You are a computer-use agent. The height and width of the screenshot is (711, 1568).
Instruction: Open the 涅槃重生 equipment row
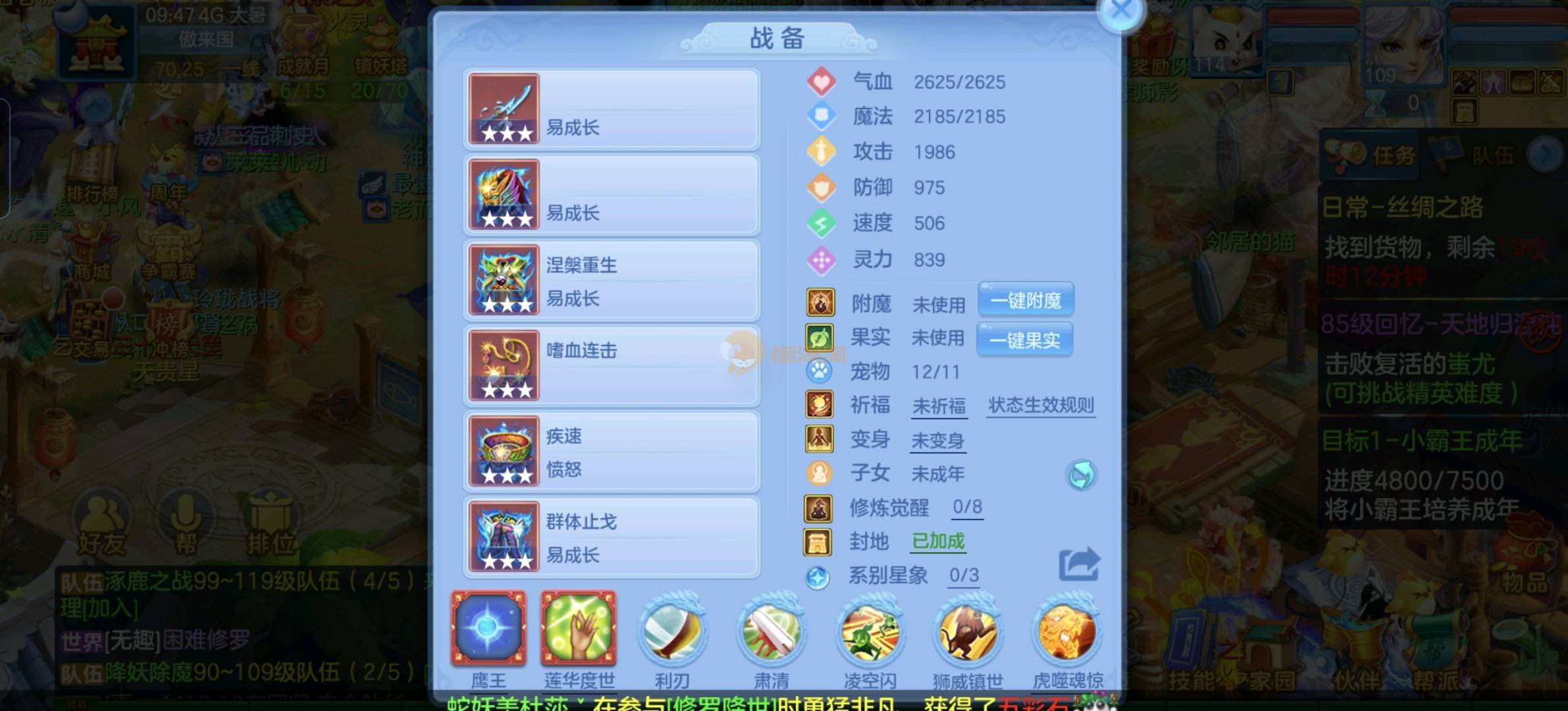[x=612, y=281]
